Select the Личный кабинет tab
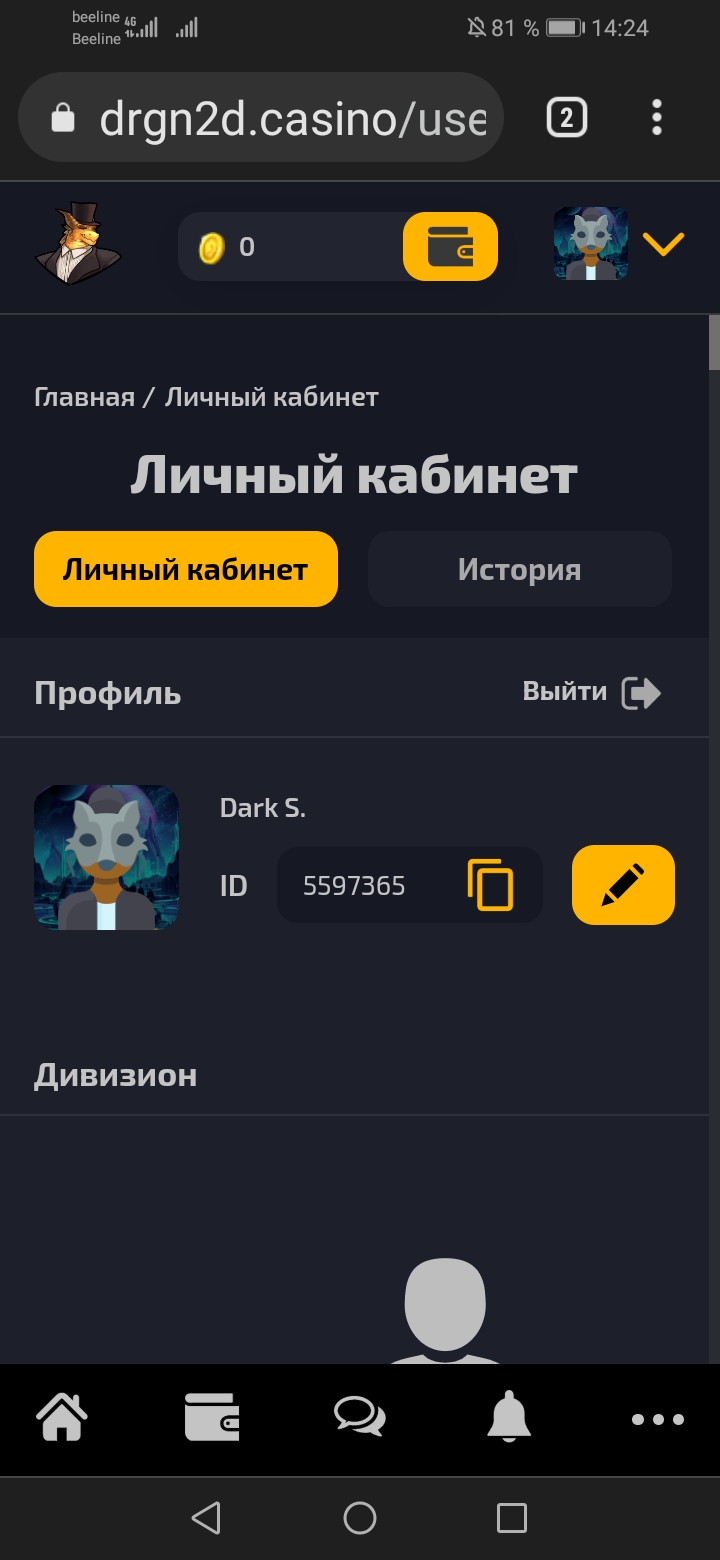Image resolution: width=720 pixels, height=1560 pixels. coord(185,568)
